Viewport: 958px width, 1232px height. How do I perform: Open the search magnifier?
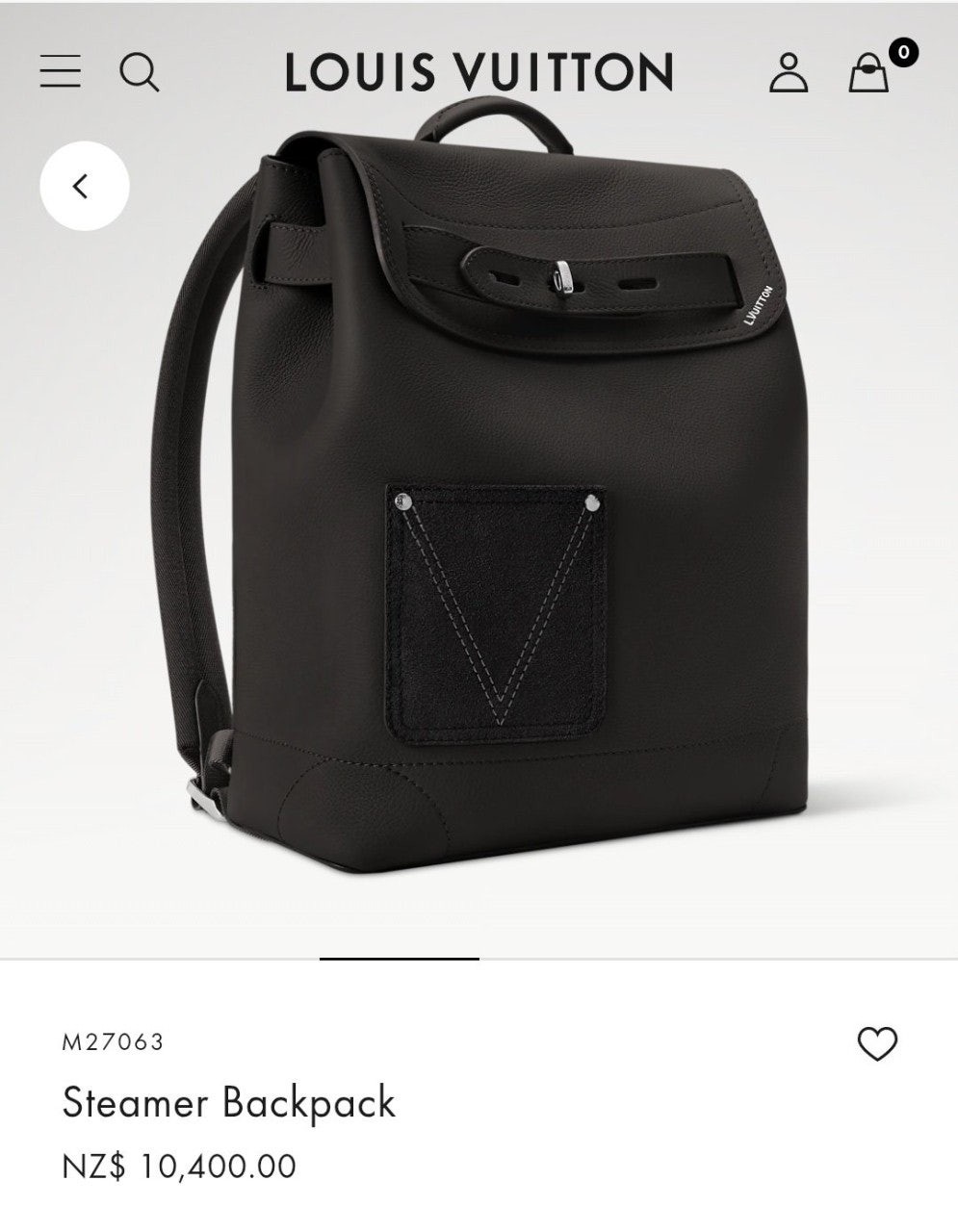(139, 72)
